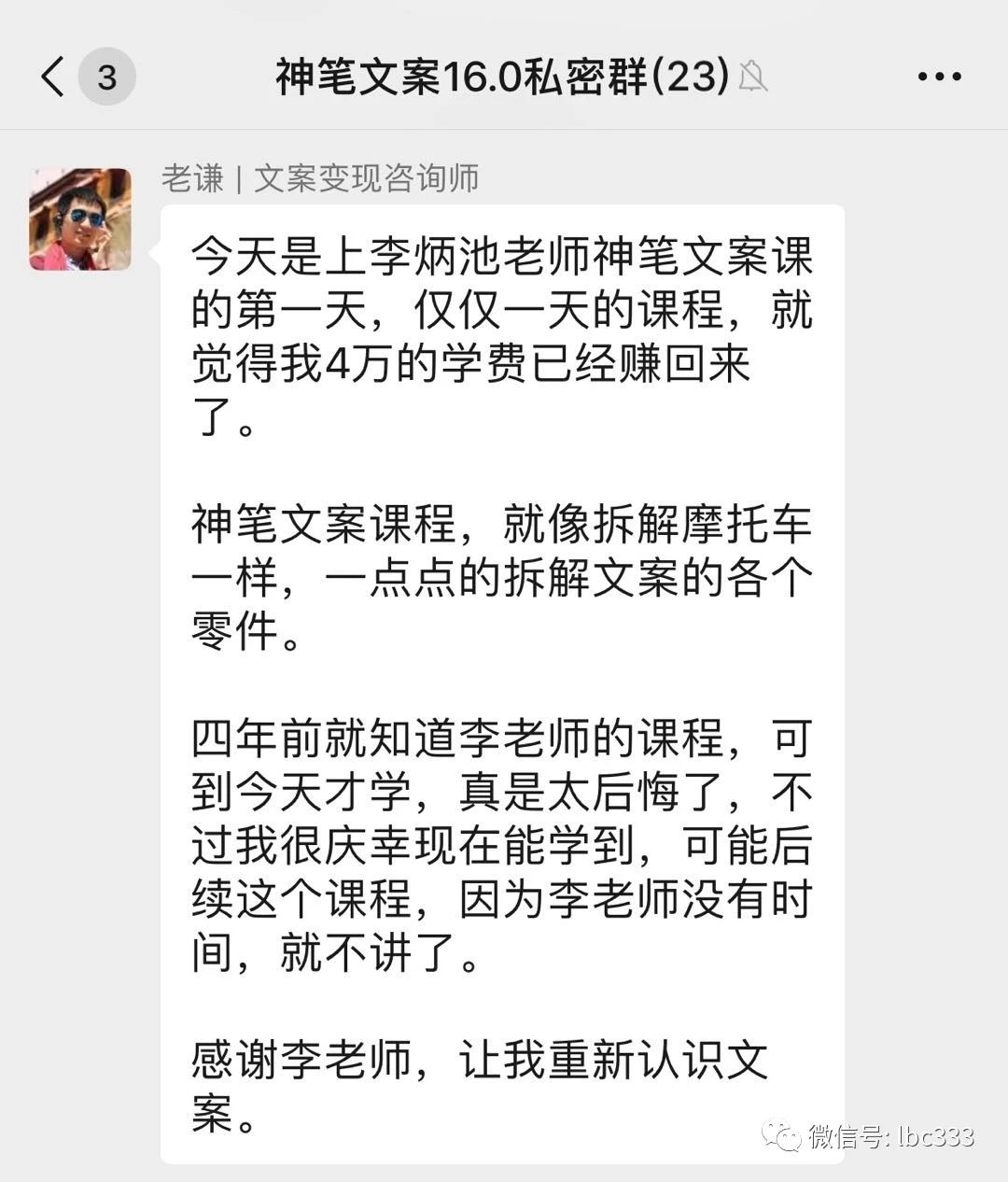The image size is (1008, 1182).
Task: Open 老谦's profile avatar
Action: (80, 220)
